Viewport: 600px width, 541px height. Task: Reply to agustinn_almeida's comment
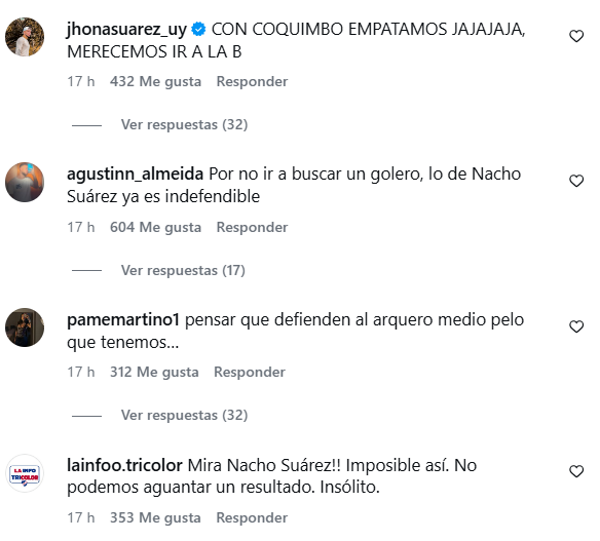pyautogui.click(x=252, y=227)
